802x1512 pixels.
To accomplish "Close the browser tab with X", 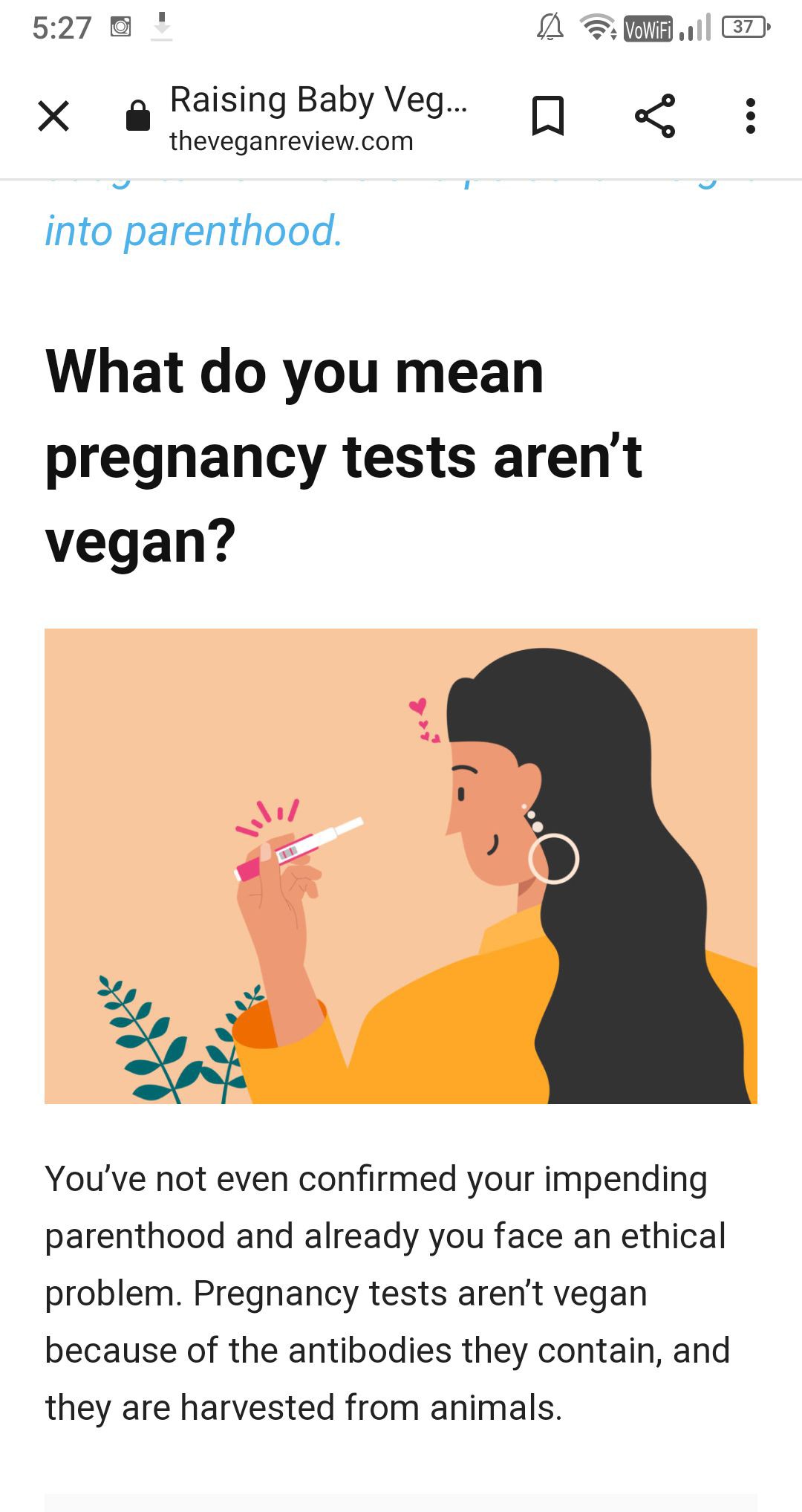I will pos(53,116).
